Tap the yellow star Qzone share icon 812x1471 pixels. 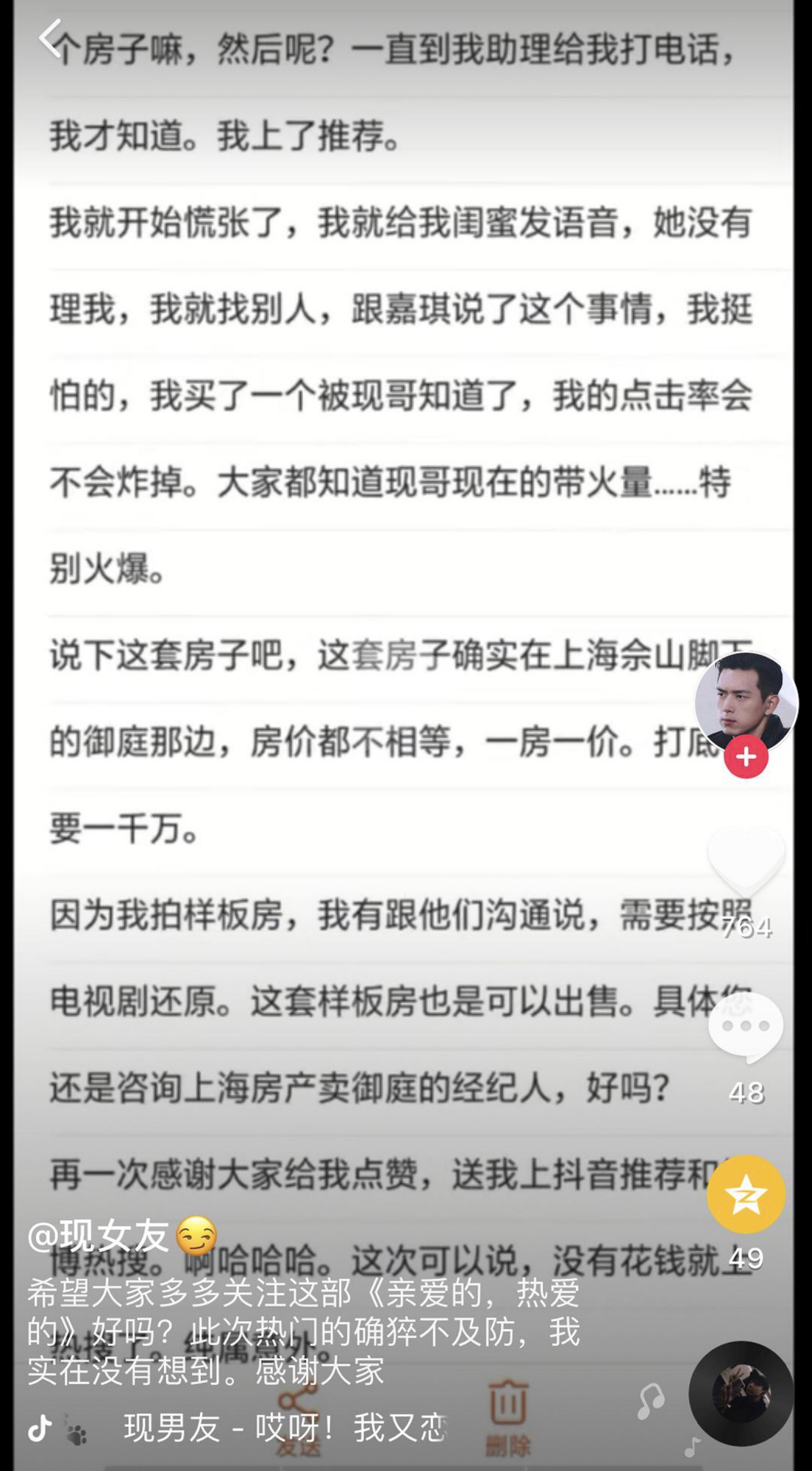[746, 1194]
